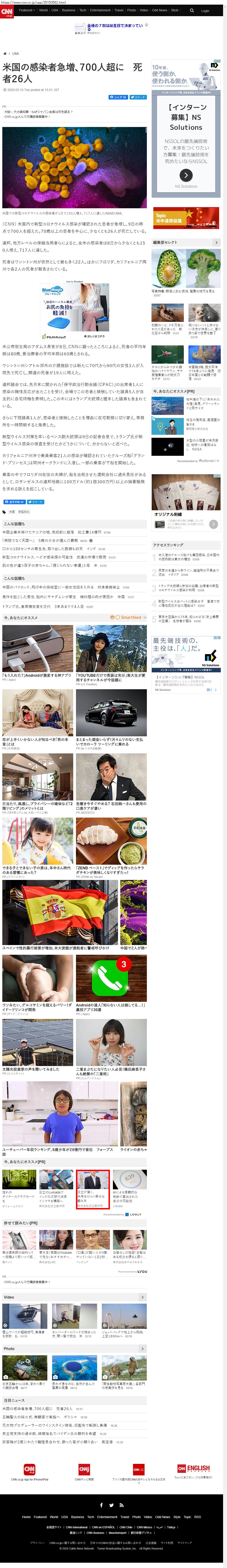Open the search icon in header

pyautogui.click(x=192, y=10)
